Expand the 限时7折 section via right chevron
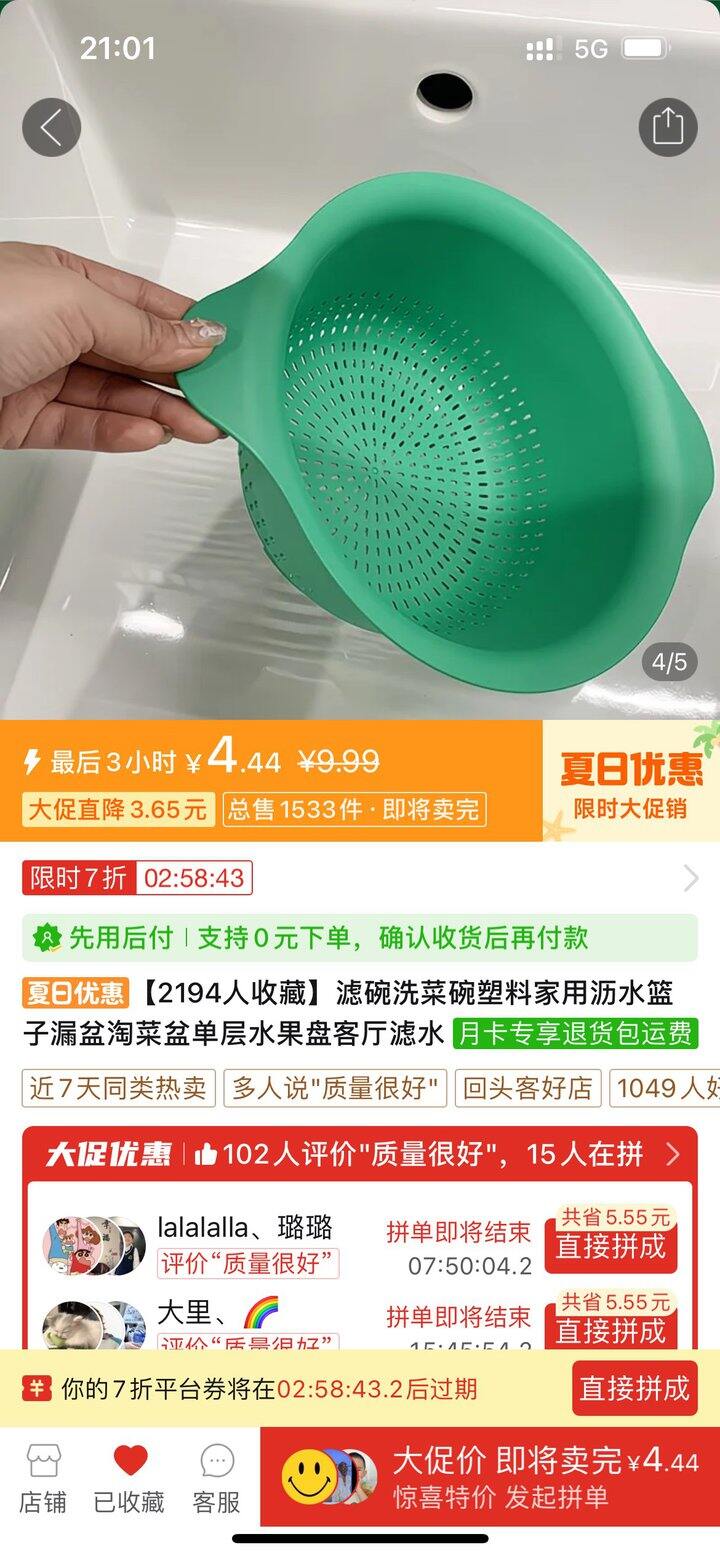 (692, 878)
